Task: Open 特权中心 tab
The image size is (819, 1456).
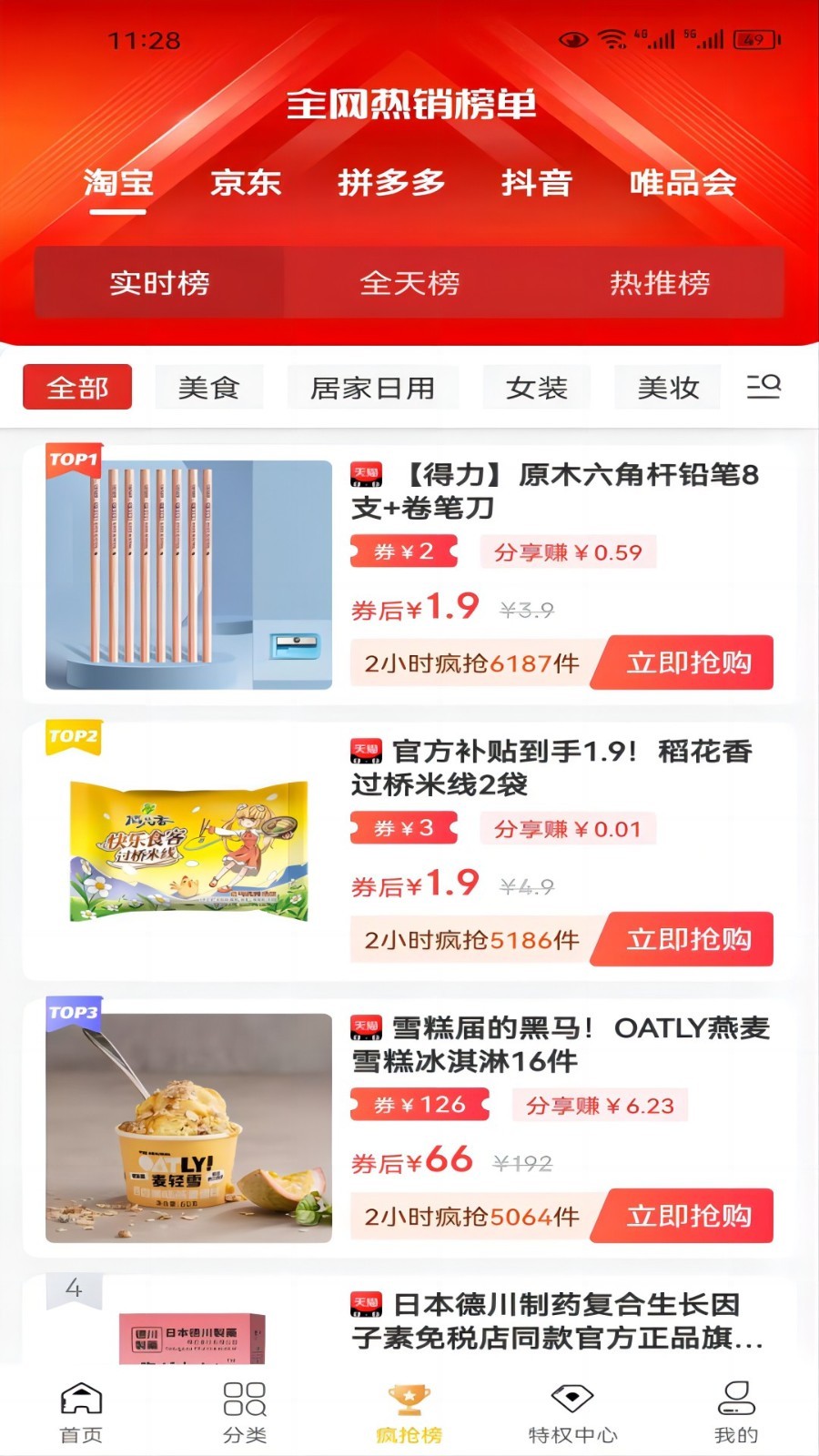Action: (x=572, y=1412)
